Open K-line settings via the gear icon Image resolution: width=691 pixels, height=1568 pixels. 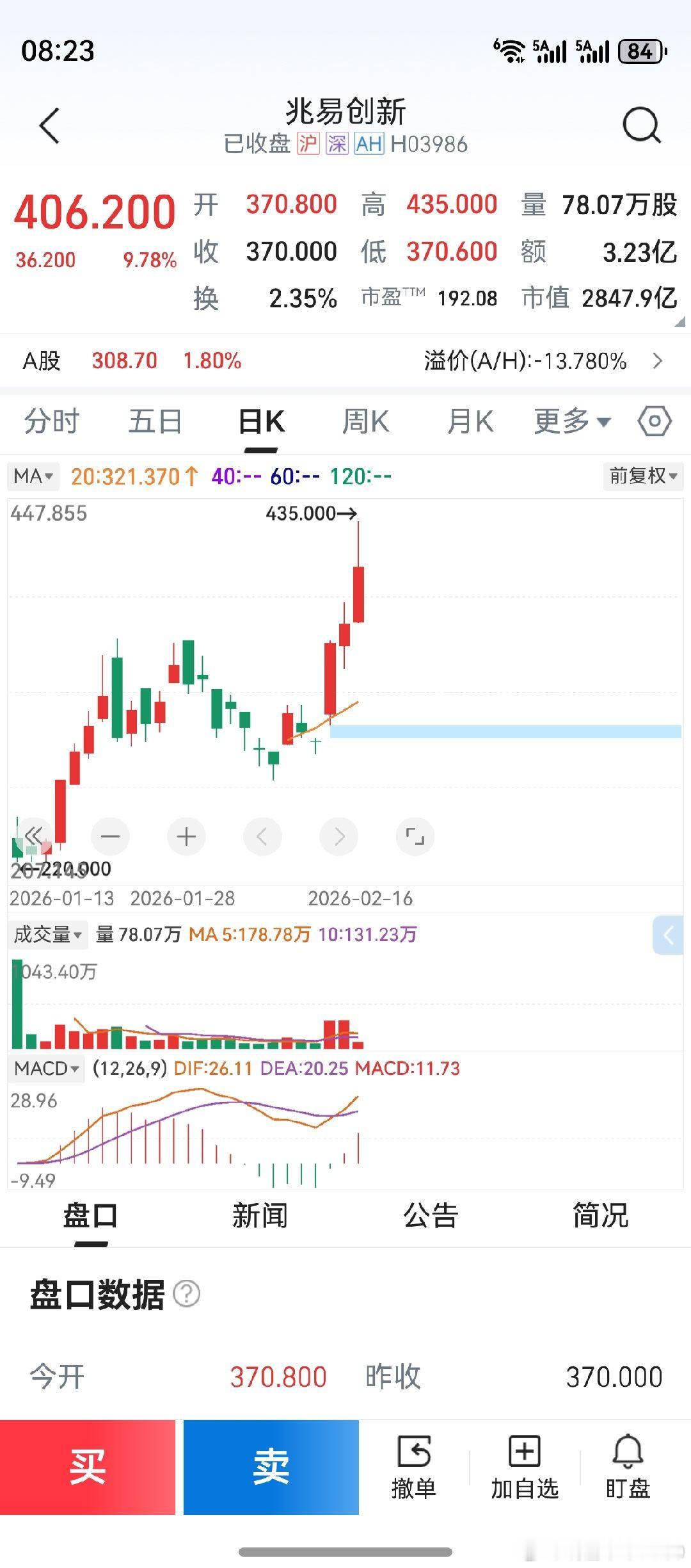point(654,422)
